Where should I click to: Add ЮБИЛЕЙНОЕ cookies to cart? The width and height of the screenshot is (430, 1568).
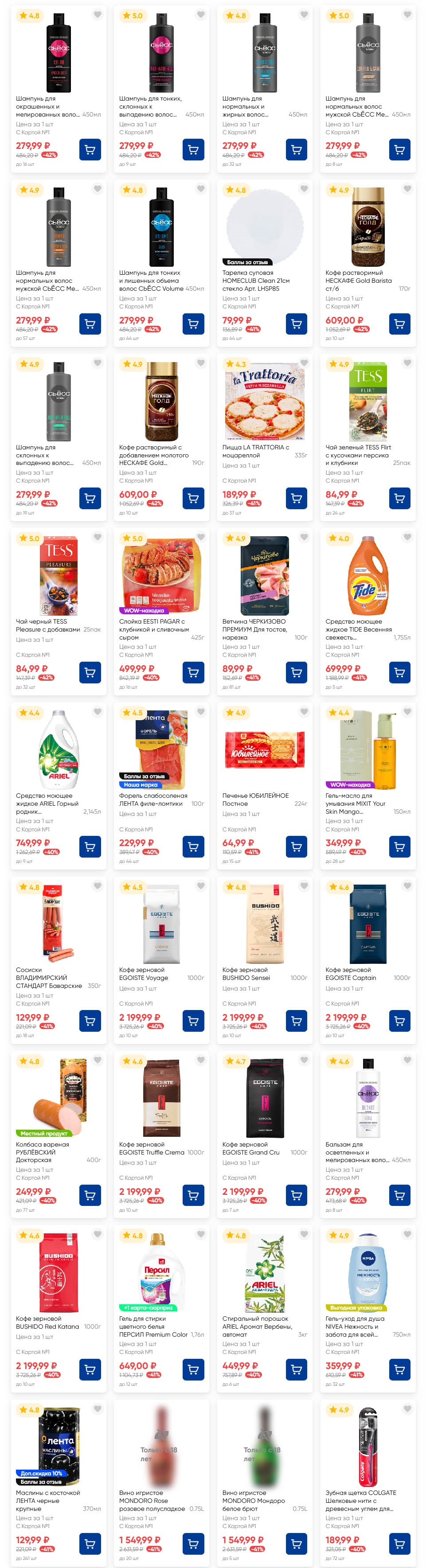297,846
